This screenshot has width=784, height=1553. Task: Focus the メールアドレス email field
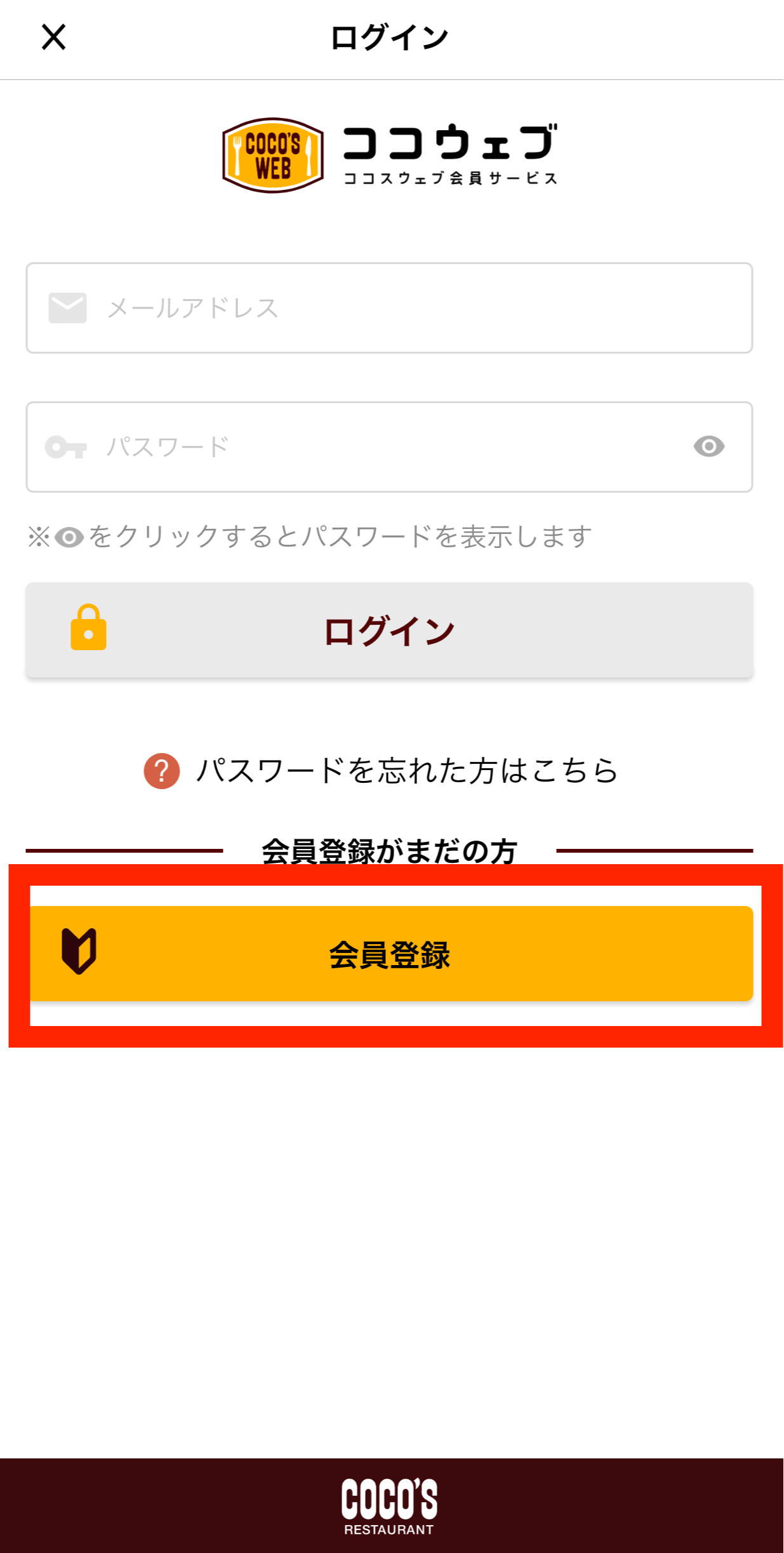click(389, 308)
